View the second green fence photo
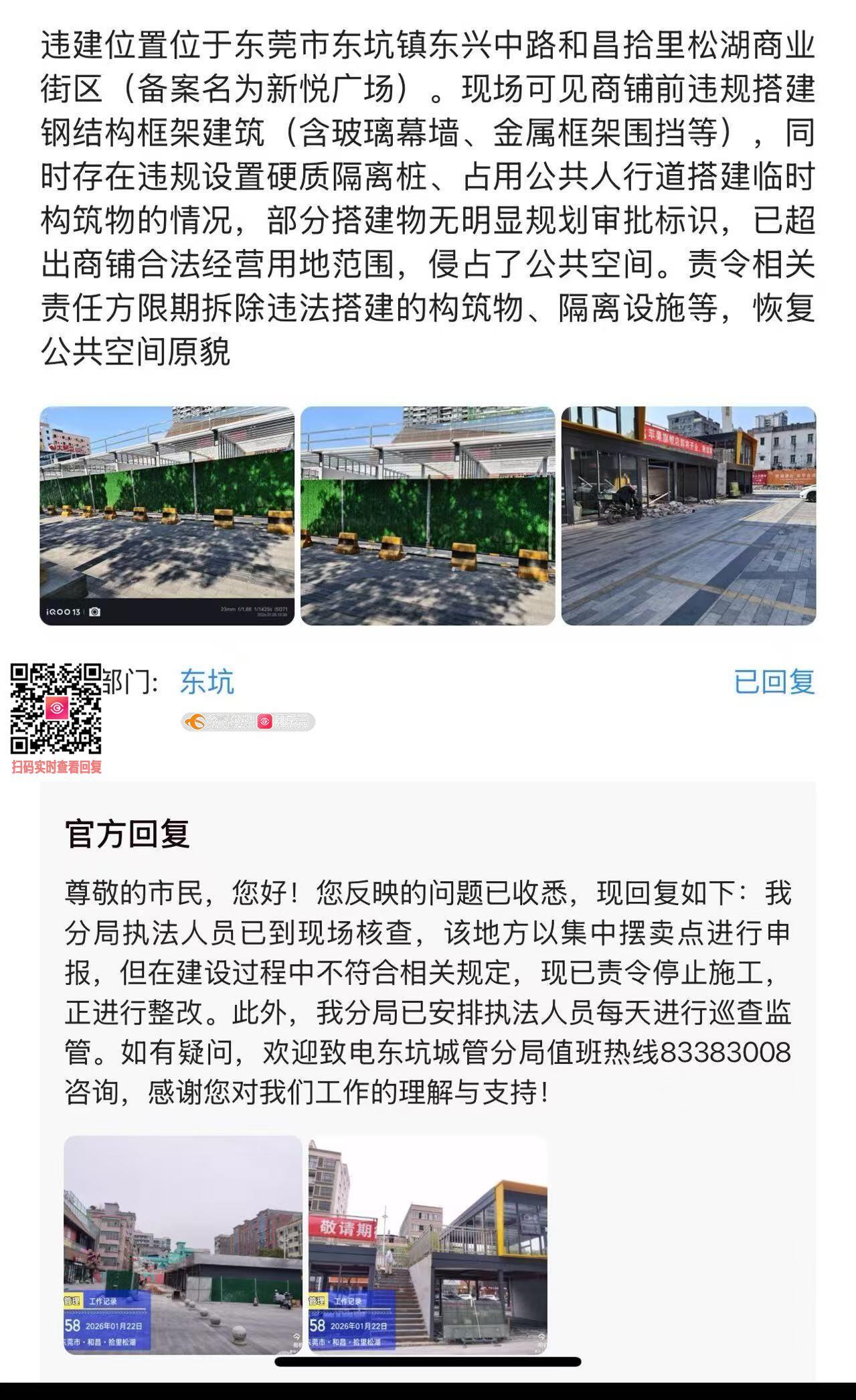Screen dimensions: 856x1400 [x=428, y=516]
